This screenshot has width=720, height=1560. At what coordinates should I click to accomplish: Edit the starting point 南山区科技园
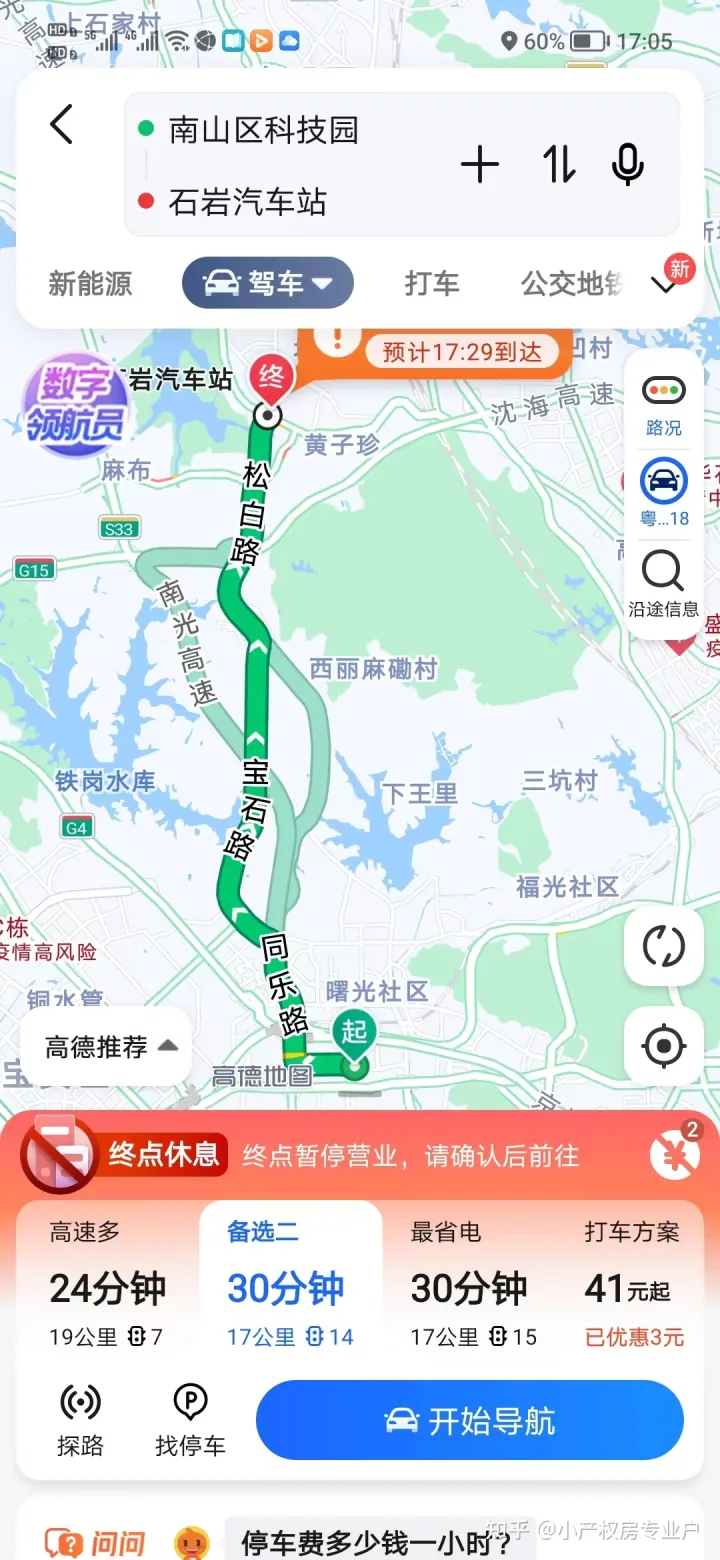click(263, 130)
